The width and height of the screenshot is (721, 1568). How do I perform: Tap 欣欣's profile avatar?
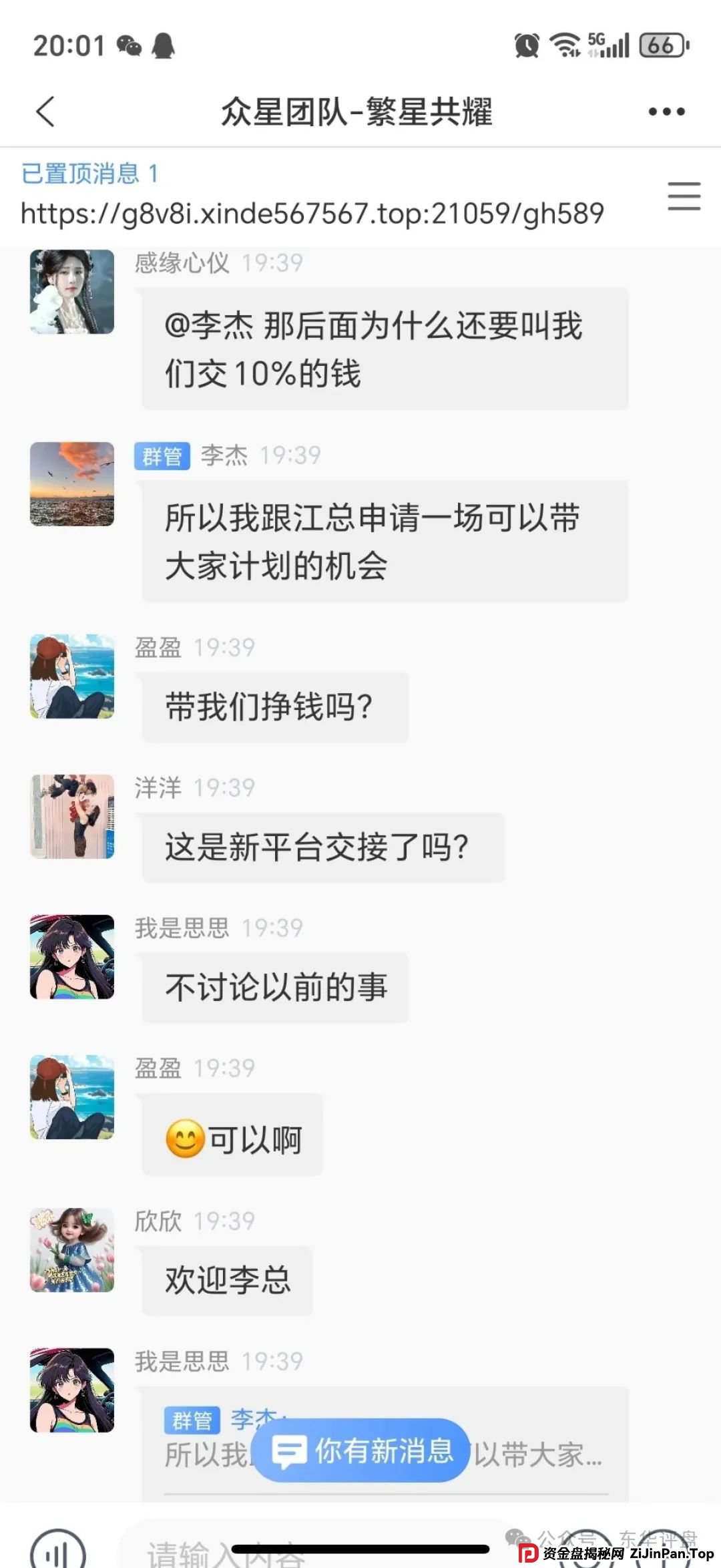[72, 1251]
